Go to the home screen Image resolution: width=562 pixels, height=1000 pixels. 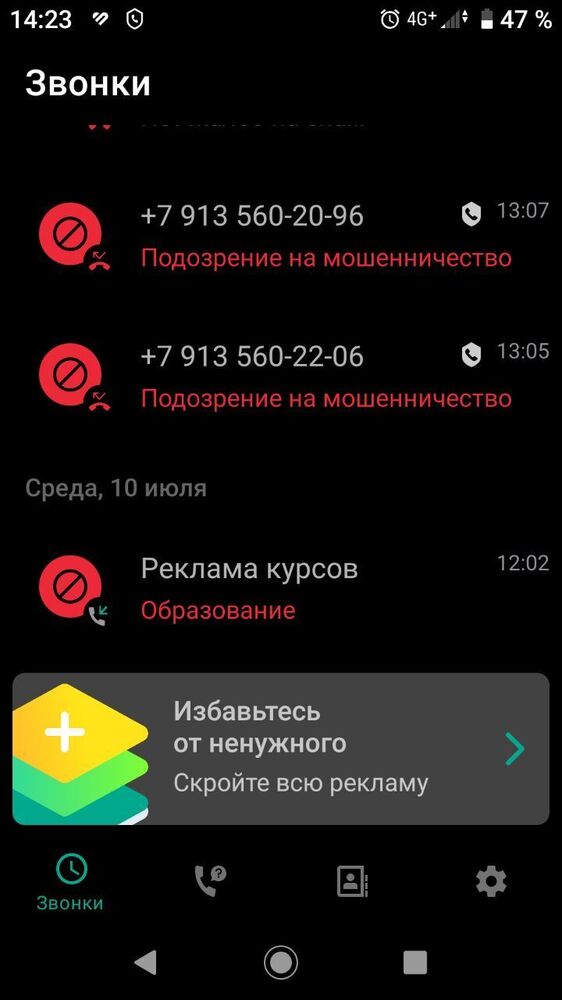pos(281,961)
